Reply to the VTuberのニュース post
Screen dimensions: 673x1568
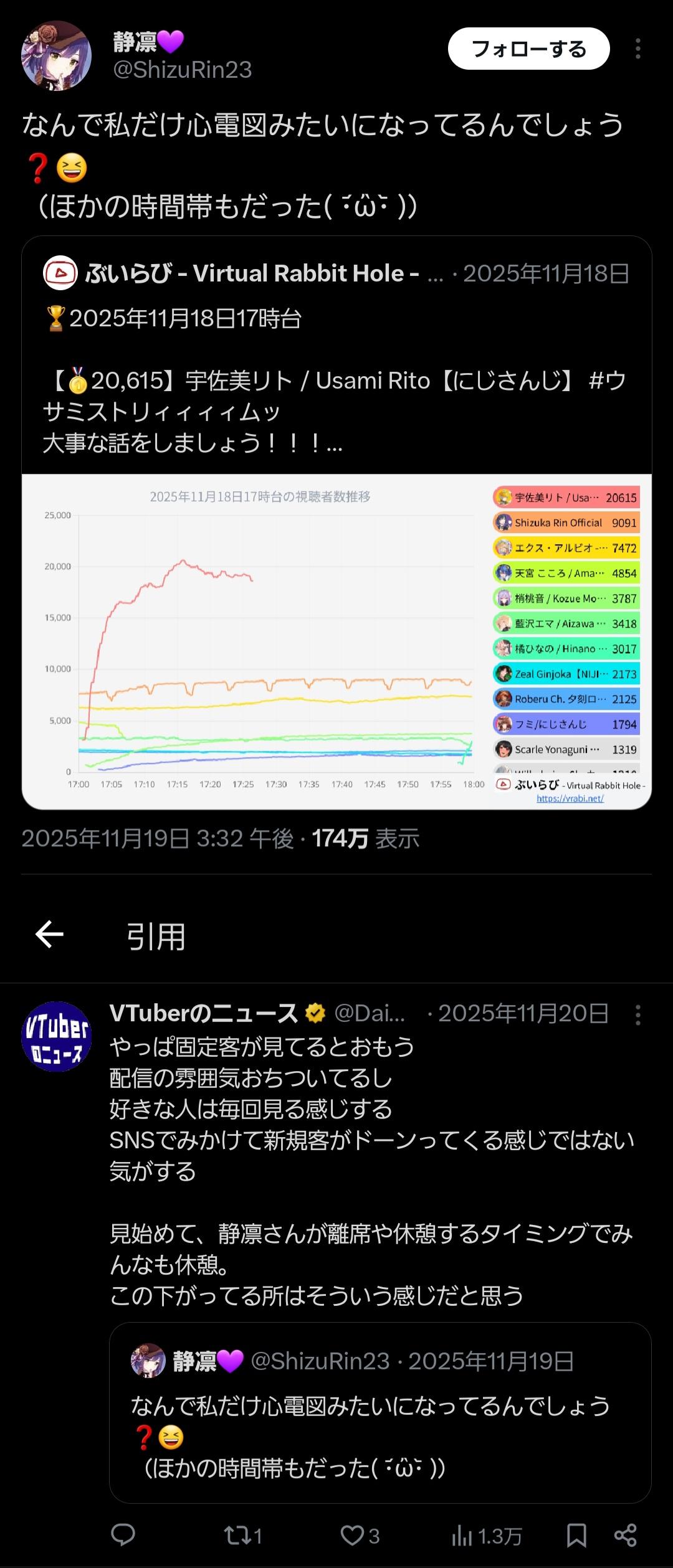pyautogui.click(x=123, y=1536)
